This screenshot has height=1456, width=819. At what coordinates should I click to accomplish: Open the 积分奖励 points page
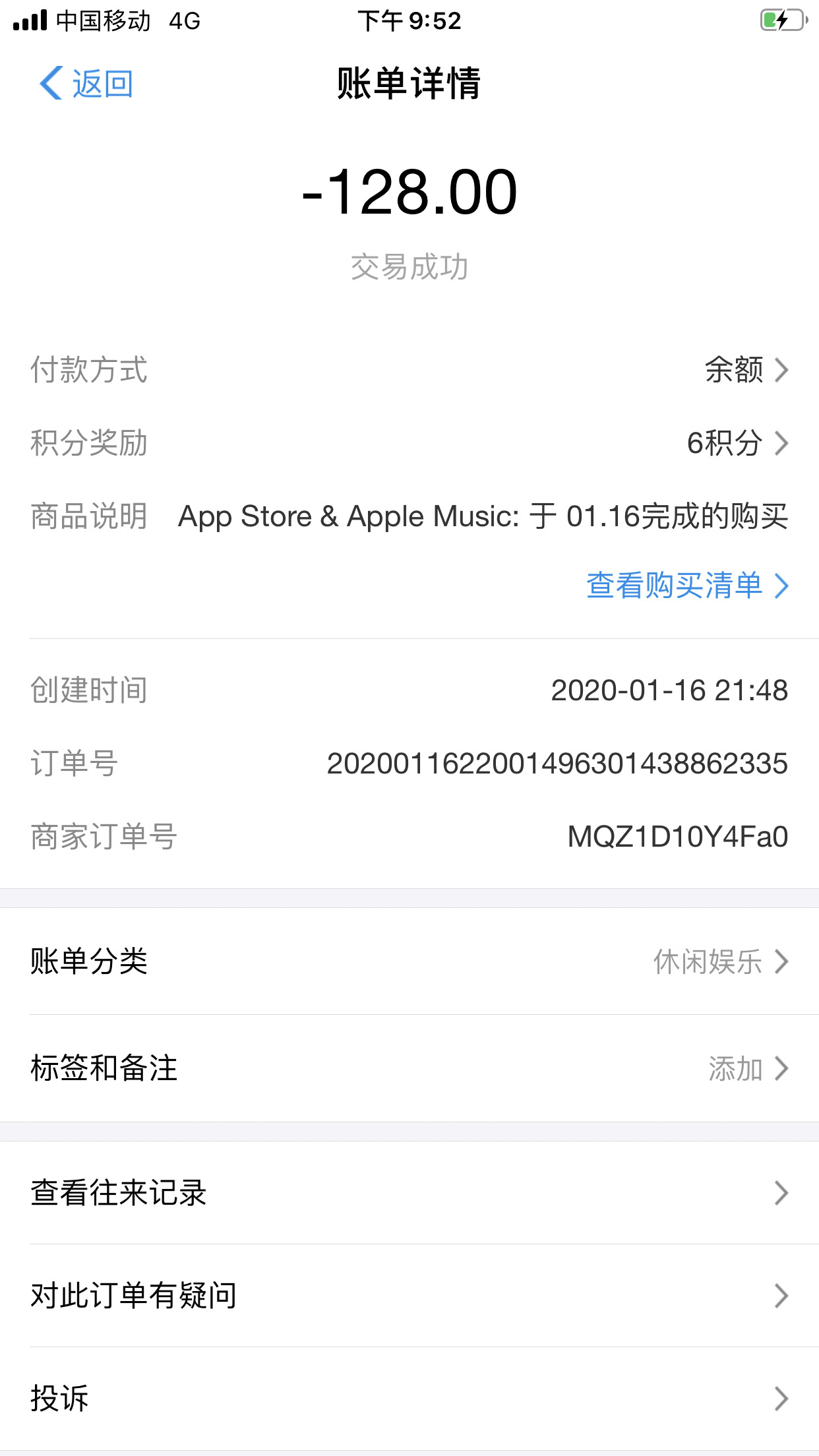(x=725, y=444)
